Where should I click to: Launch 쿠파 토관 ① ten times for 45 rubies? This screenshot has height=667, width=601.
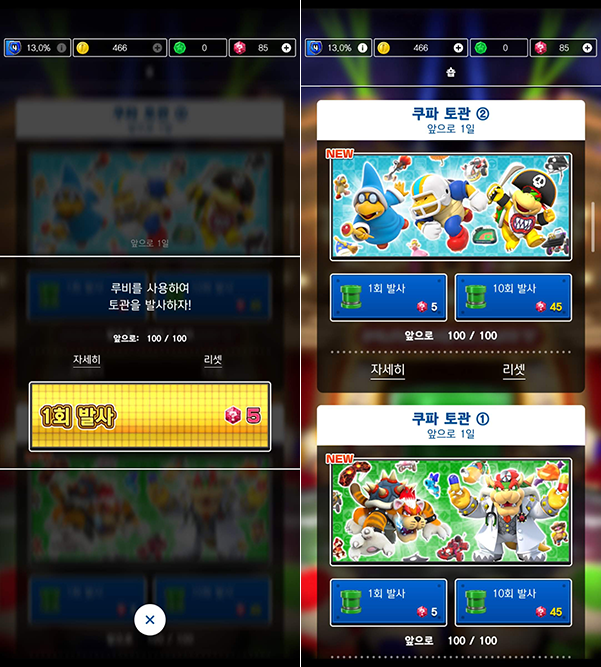pyautogui.click(x=513, y=602)
